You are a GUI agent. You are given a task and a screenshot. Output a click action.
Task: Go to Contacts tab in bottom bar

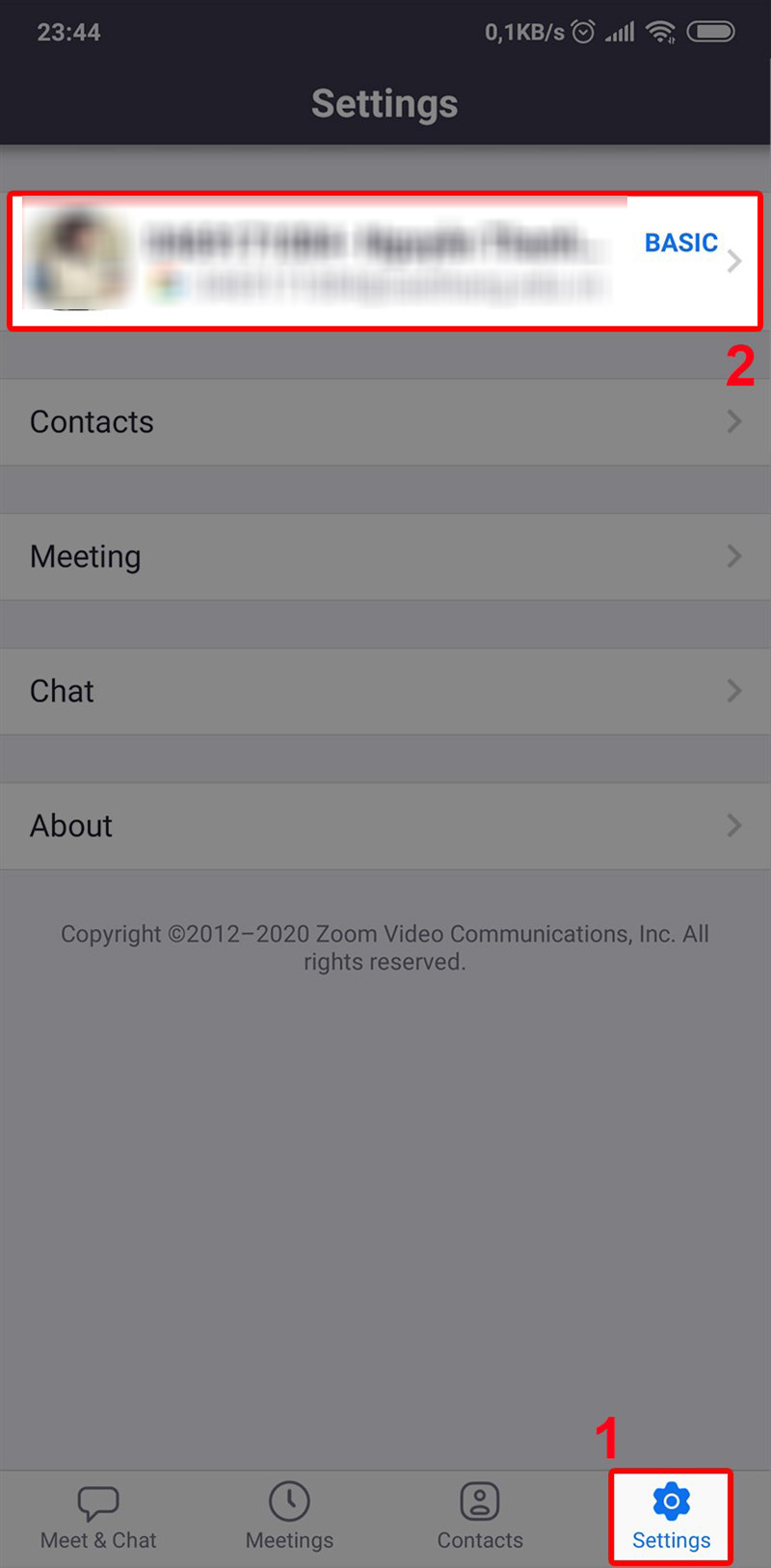pyautogui.click(x=480, y=1517)
